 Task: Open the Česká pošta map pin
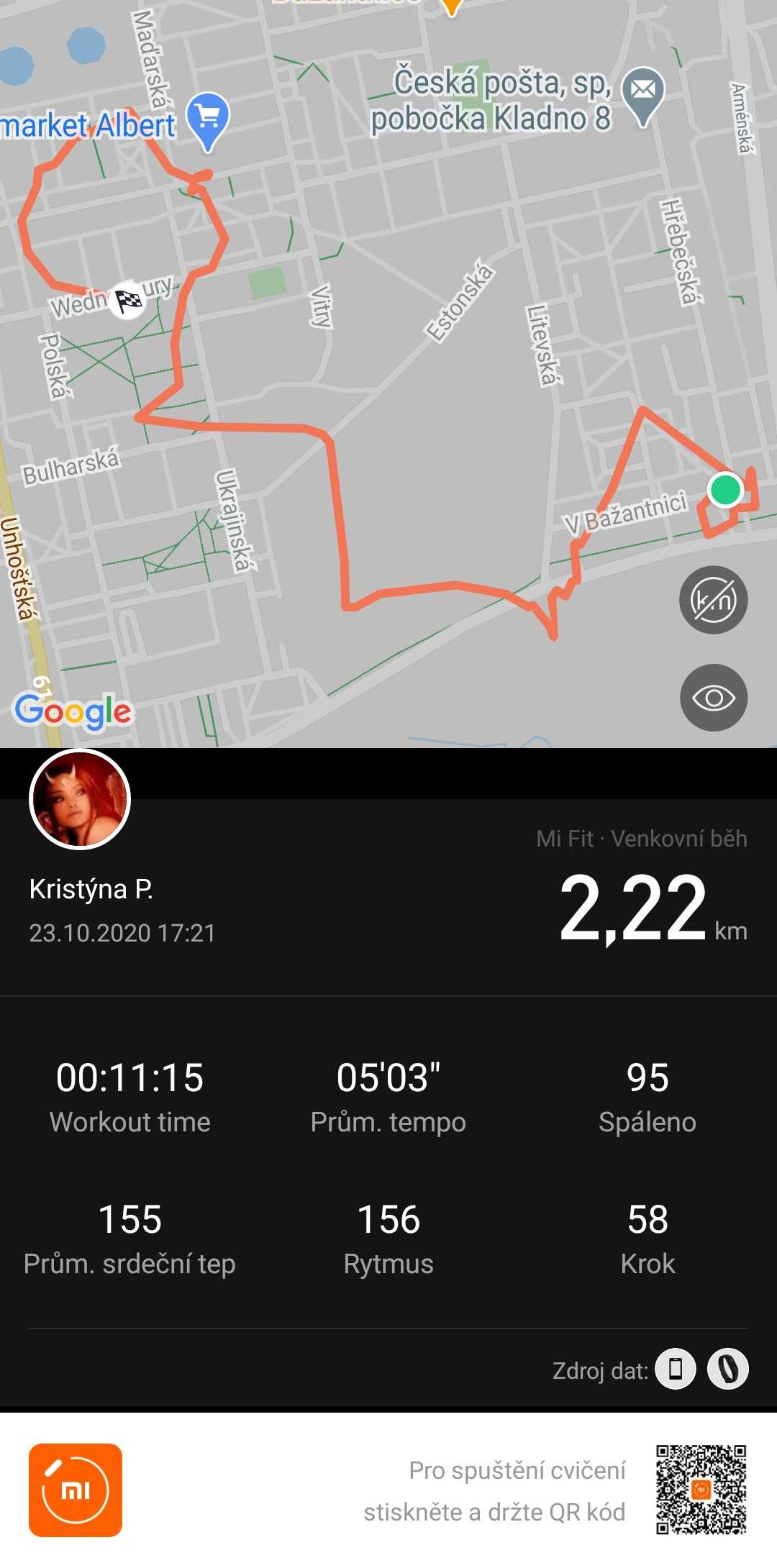pyautogui.click(x=642, y=97)
